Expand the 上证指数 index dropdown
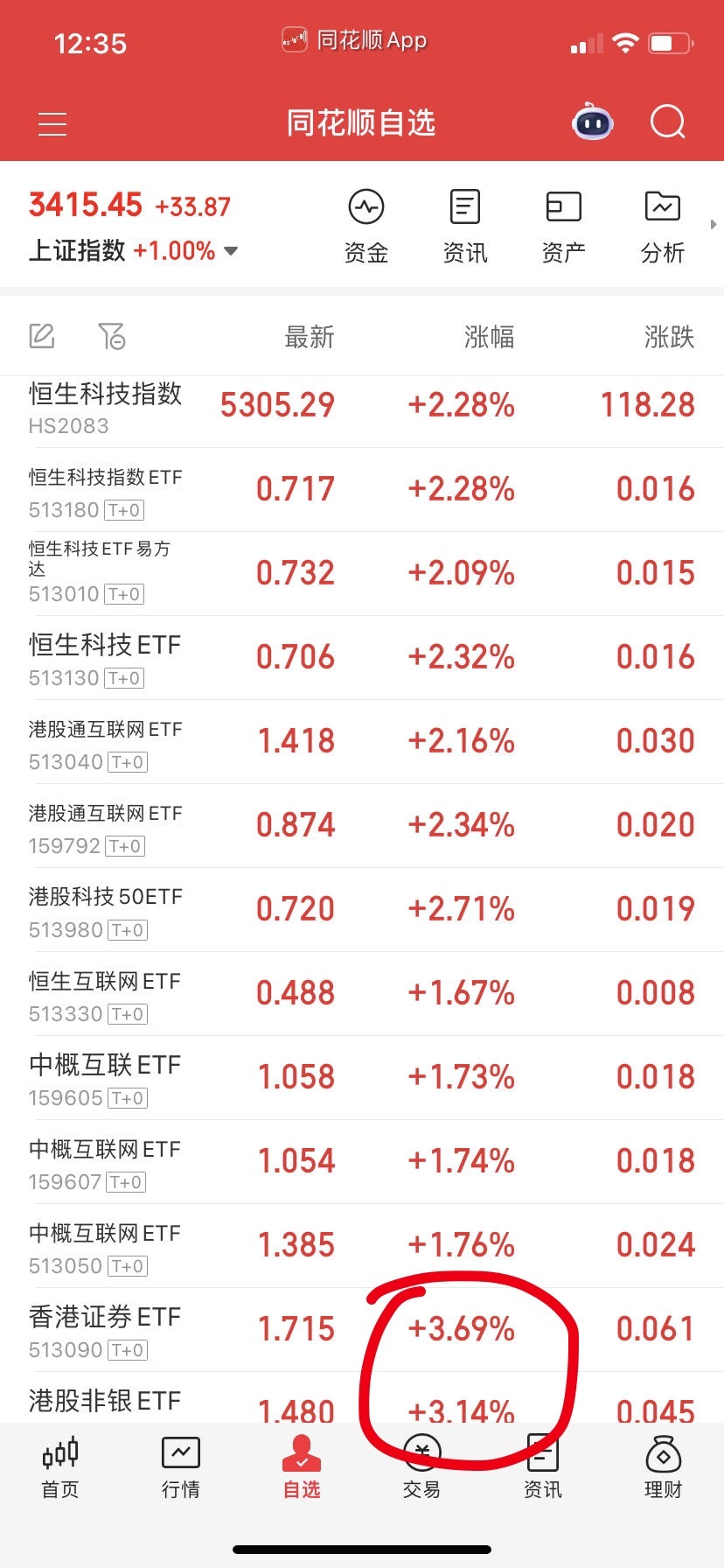This screenshot has height=1568, width=724. tap(231, 251)
